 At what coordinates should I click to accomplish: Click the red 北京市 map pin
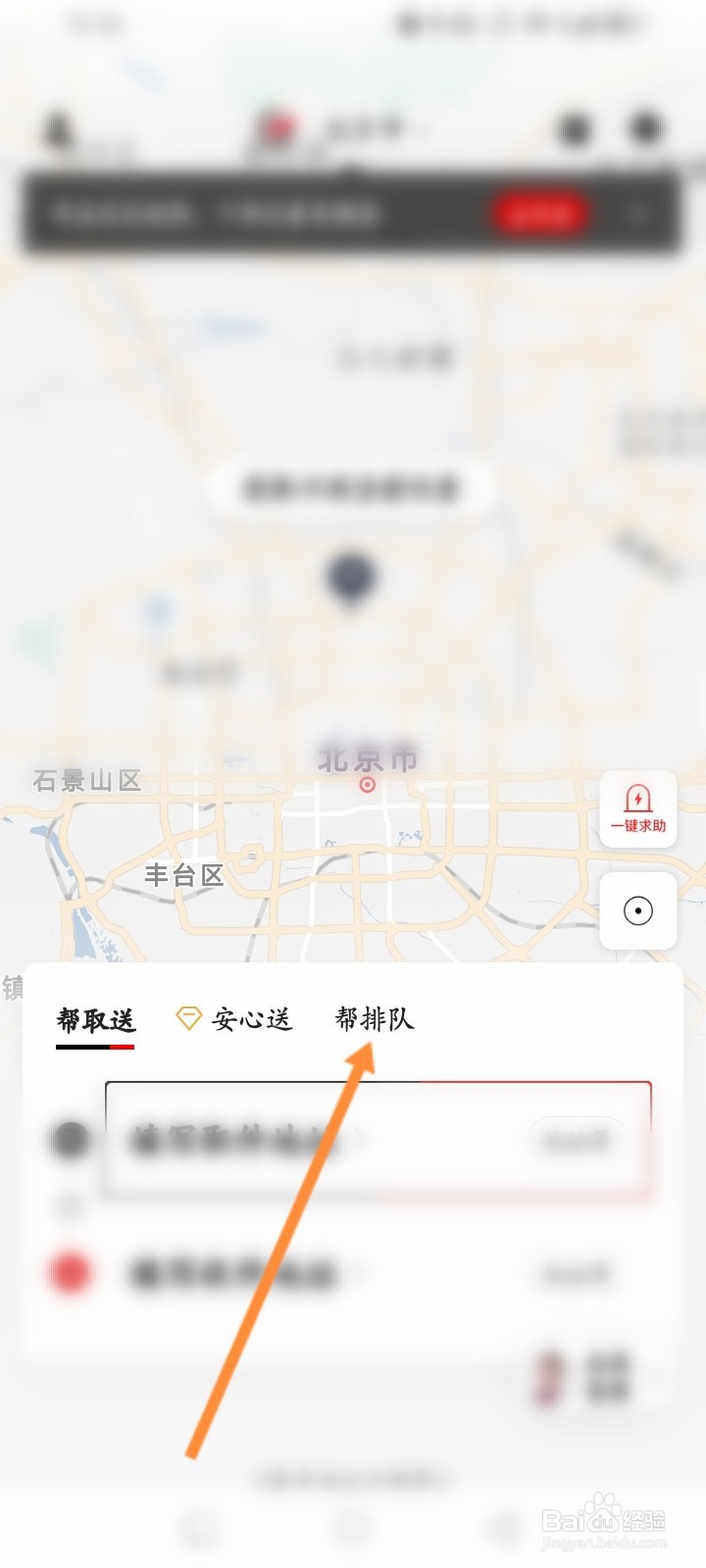pyautogui.click(x=368, y=784)
